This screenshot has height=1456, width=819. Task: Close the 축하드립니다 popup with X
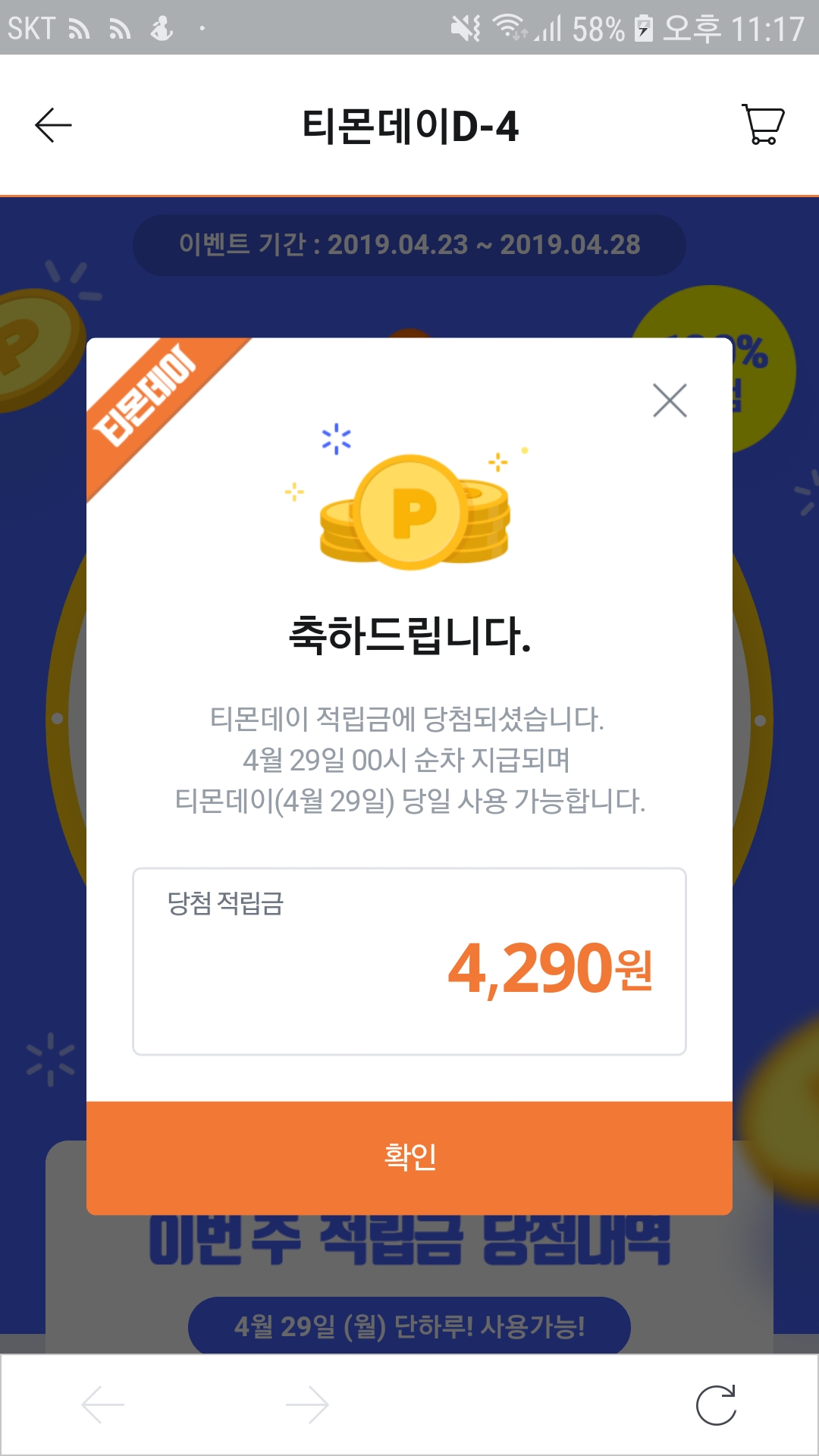[x=670, y=400]
